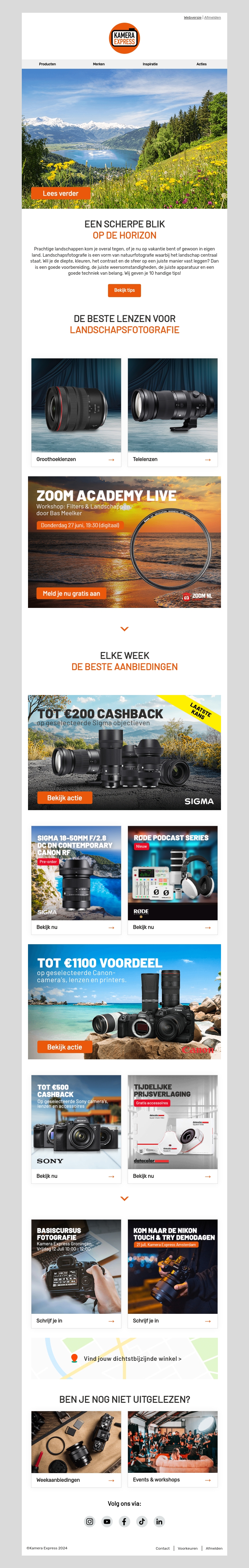The width and height of the screenshot is (249, 1568).
Task: Tap the Lees verder button
Action: (x=60, y=194)
